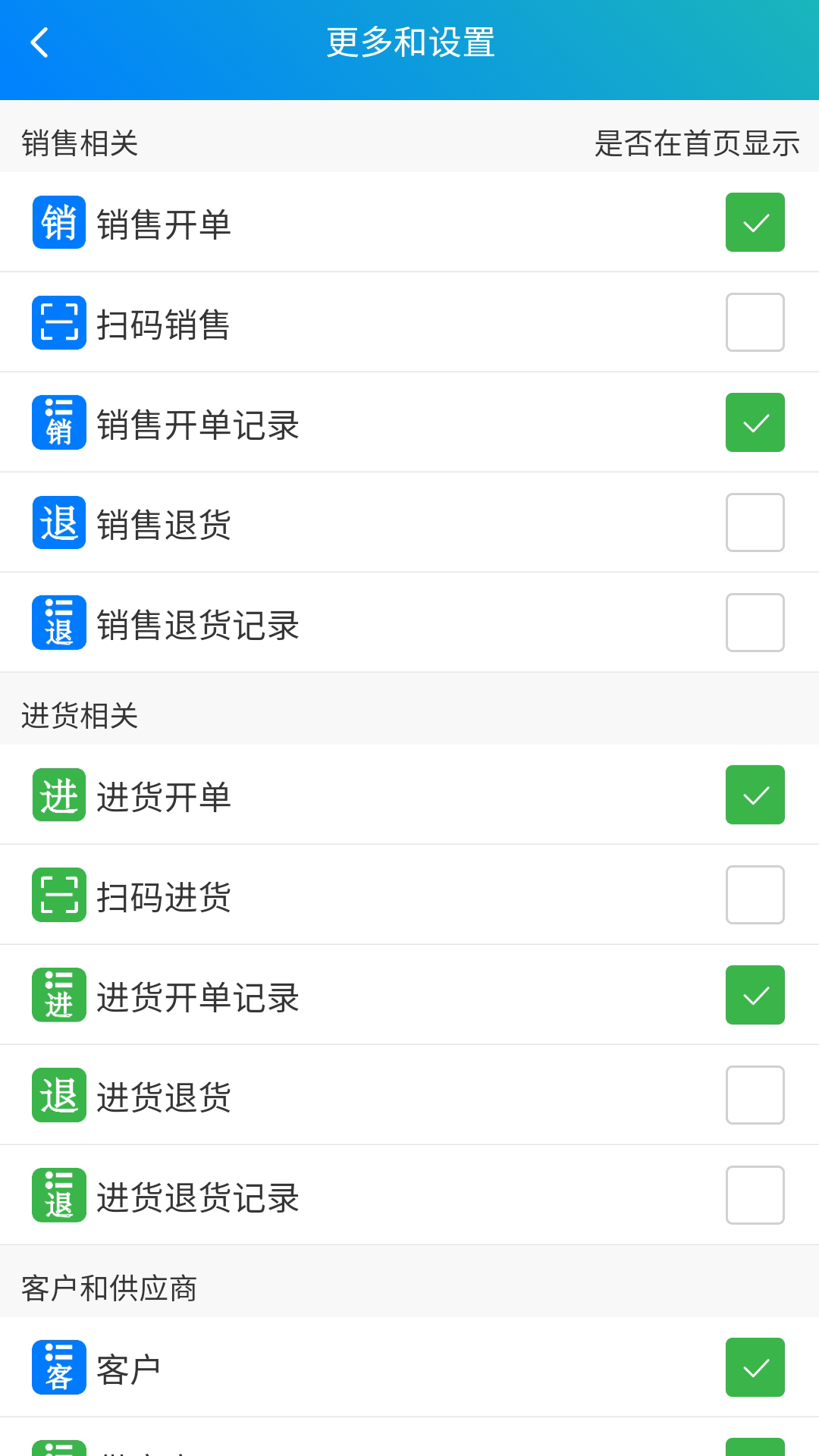Enable the 扫码进货 checkbox

tap(755, 896)
